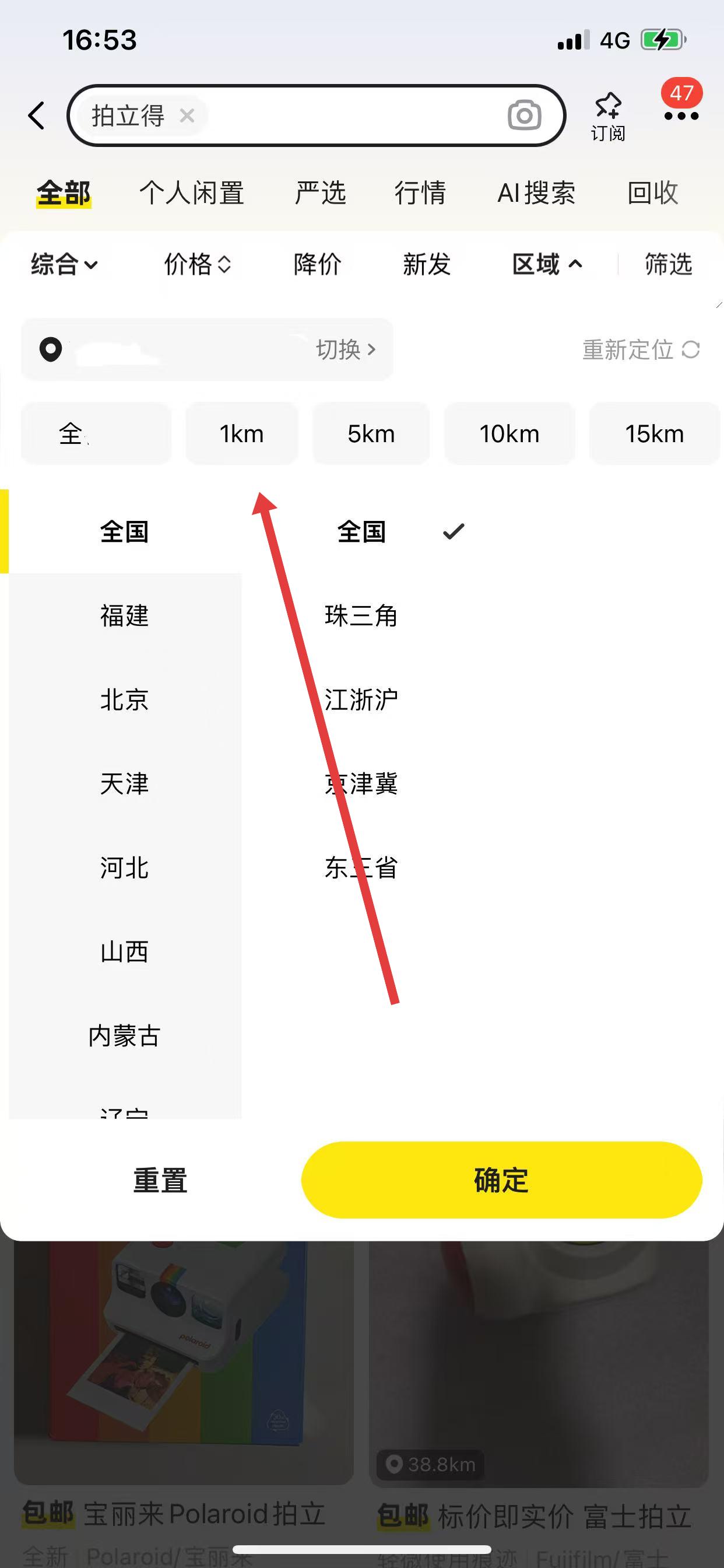Switch to the 严选 tab
Viewport: 724px width, 1568px height.
pos(320,193)
